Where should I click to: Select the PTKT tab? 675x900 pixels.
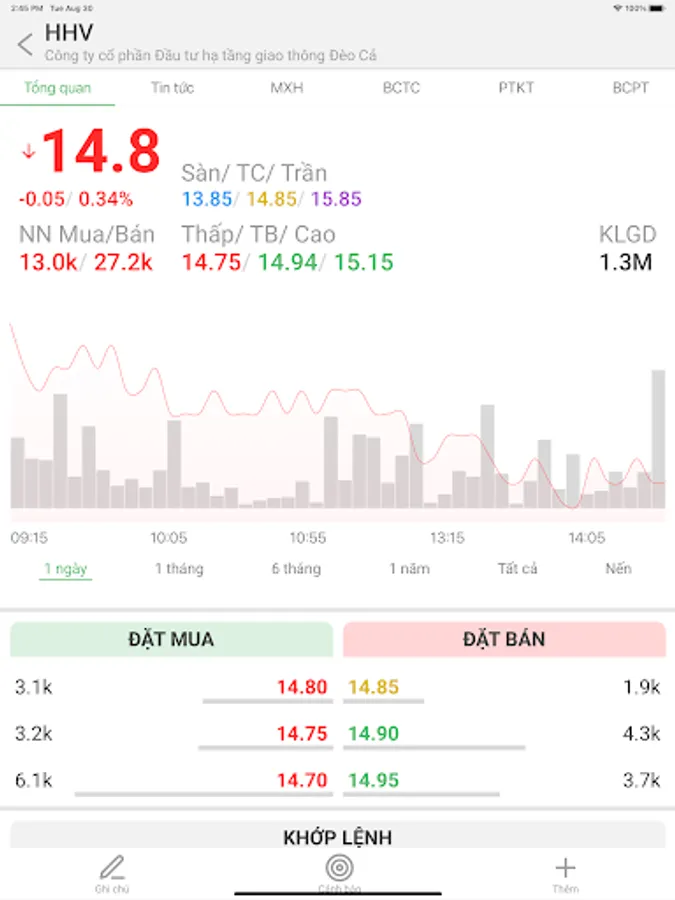click(x=516, y=88)
